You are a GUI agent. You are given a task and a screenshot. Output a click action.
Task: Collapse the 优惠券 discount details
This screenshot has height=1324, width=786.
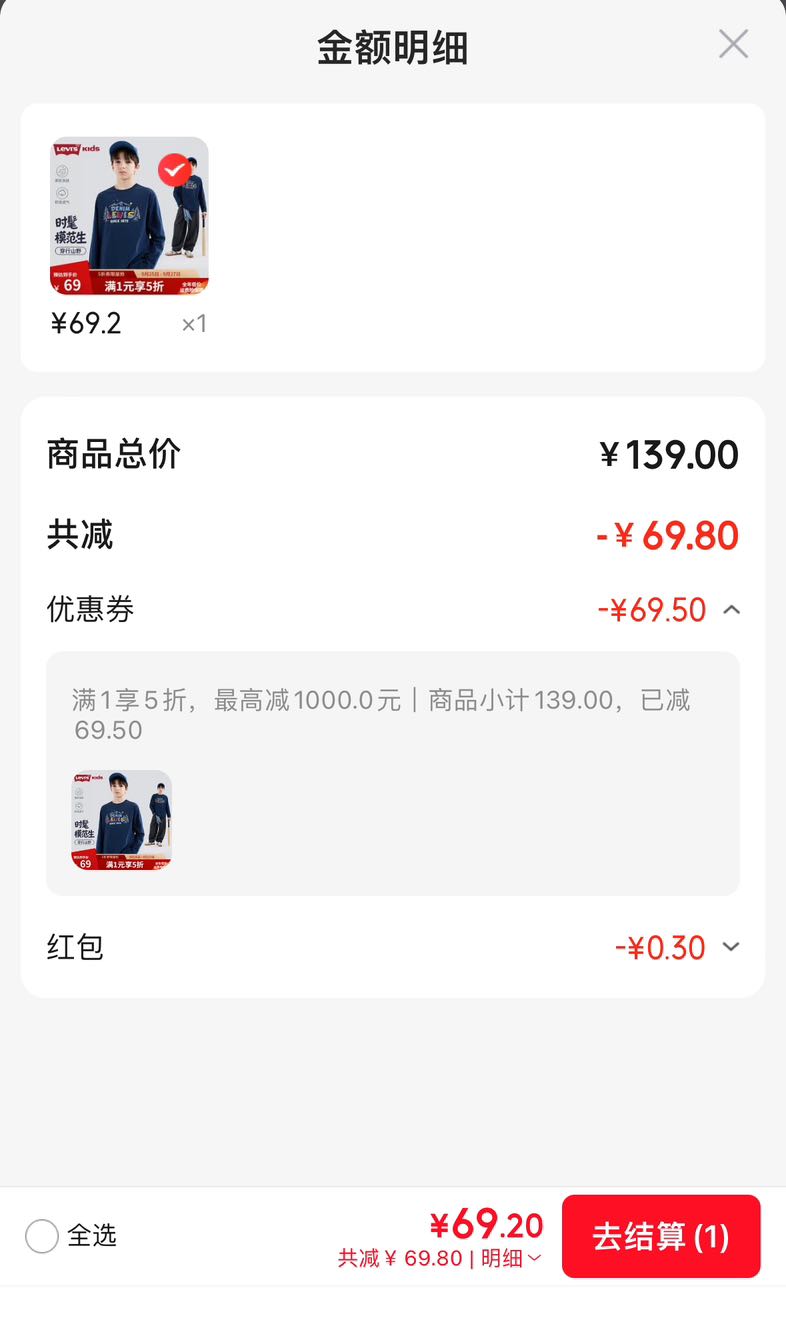(x=731, y=609)
